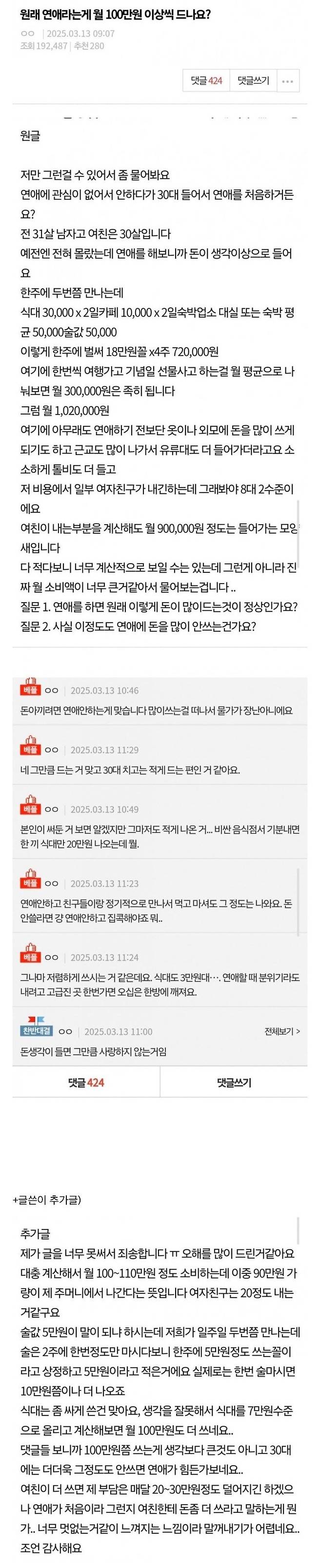Tap the top 댓글쓰기 button beside the overflow menu

click(x=253, y=80)
